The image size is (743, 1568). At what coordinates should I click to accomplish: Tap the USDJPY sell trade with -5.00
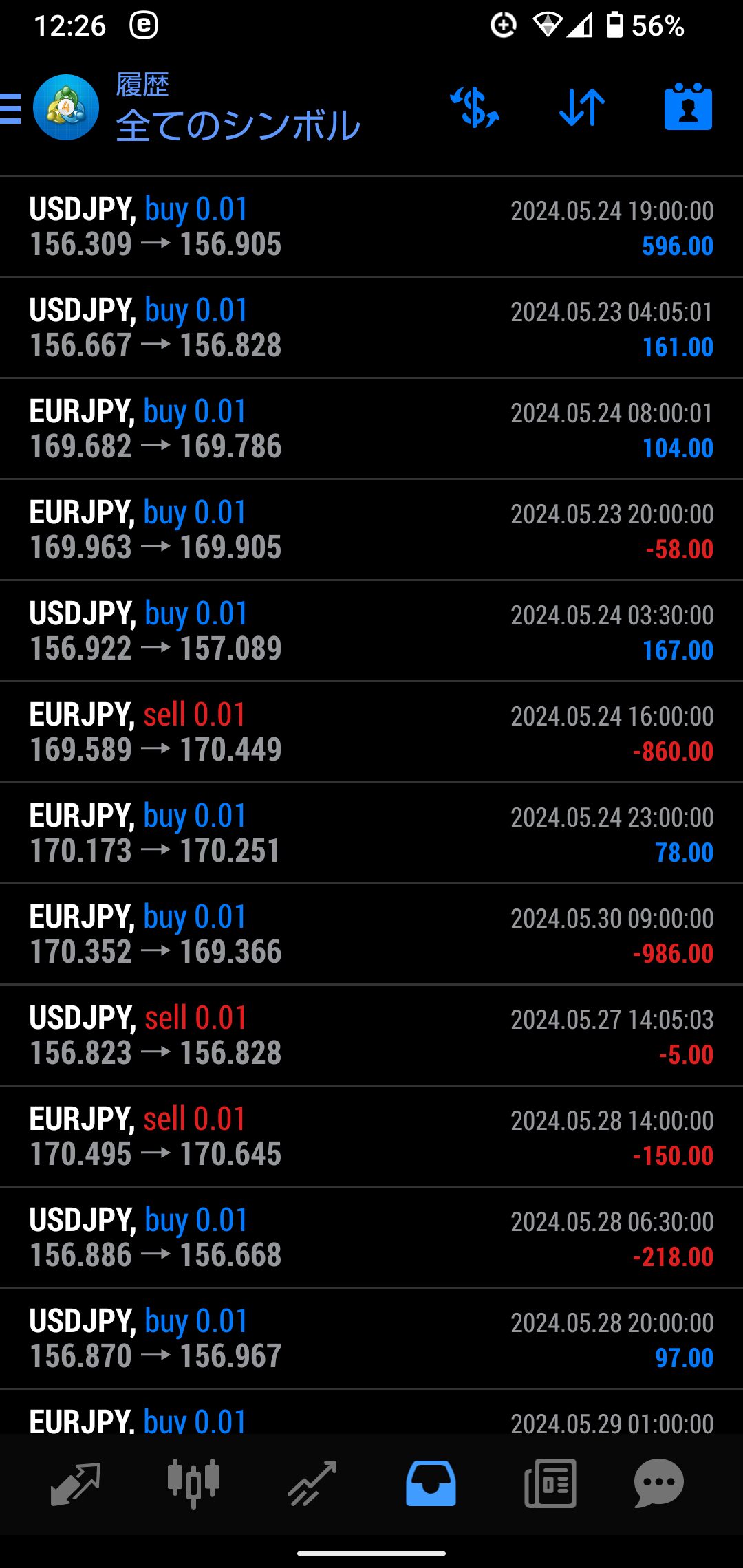(x=371, y=1036)
